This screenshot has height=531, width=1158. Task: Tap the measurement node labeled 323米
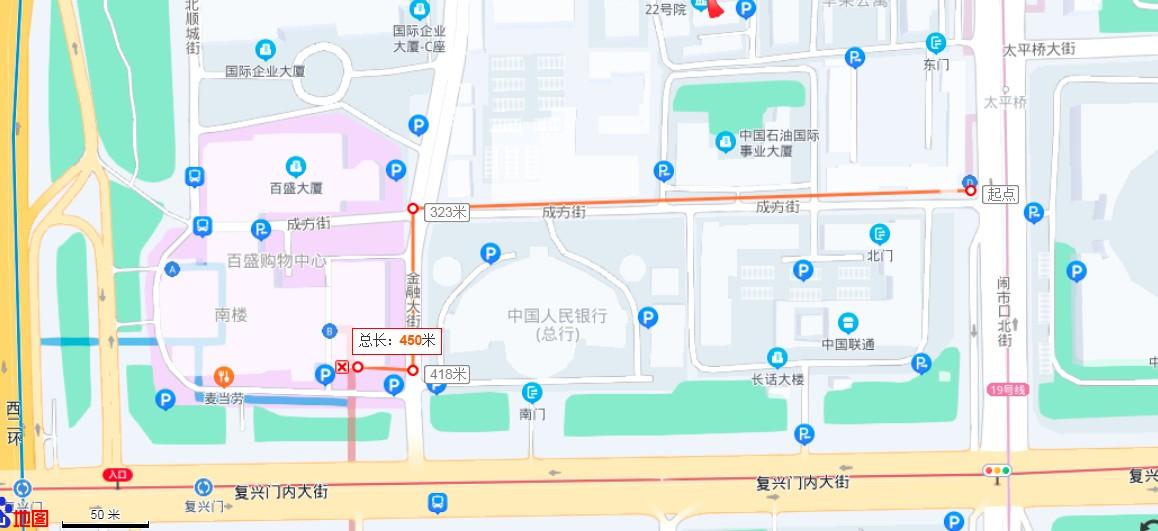(x=413, y=209)
